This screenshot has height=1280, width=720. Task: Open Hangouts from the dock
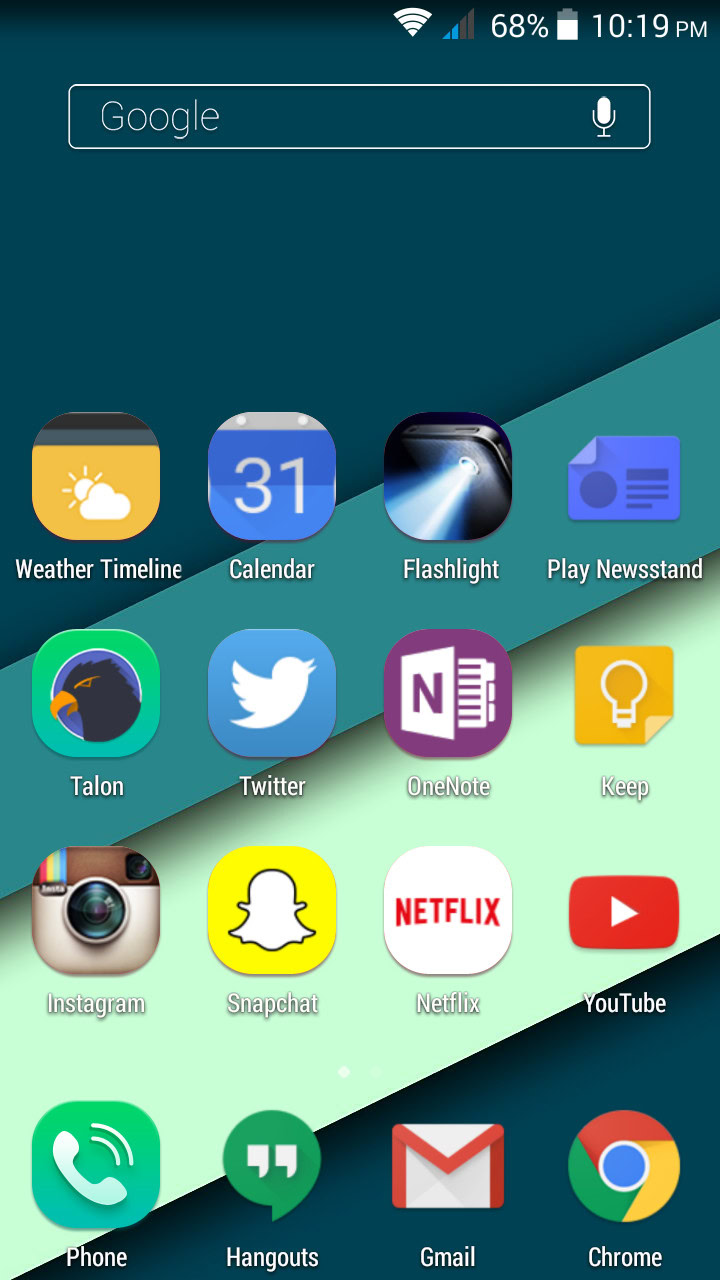pyautogui.click(x=272, y=1165)
